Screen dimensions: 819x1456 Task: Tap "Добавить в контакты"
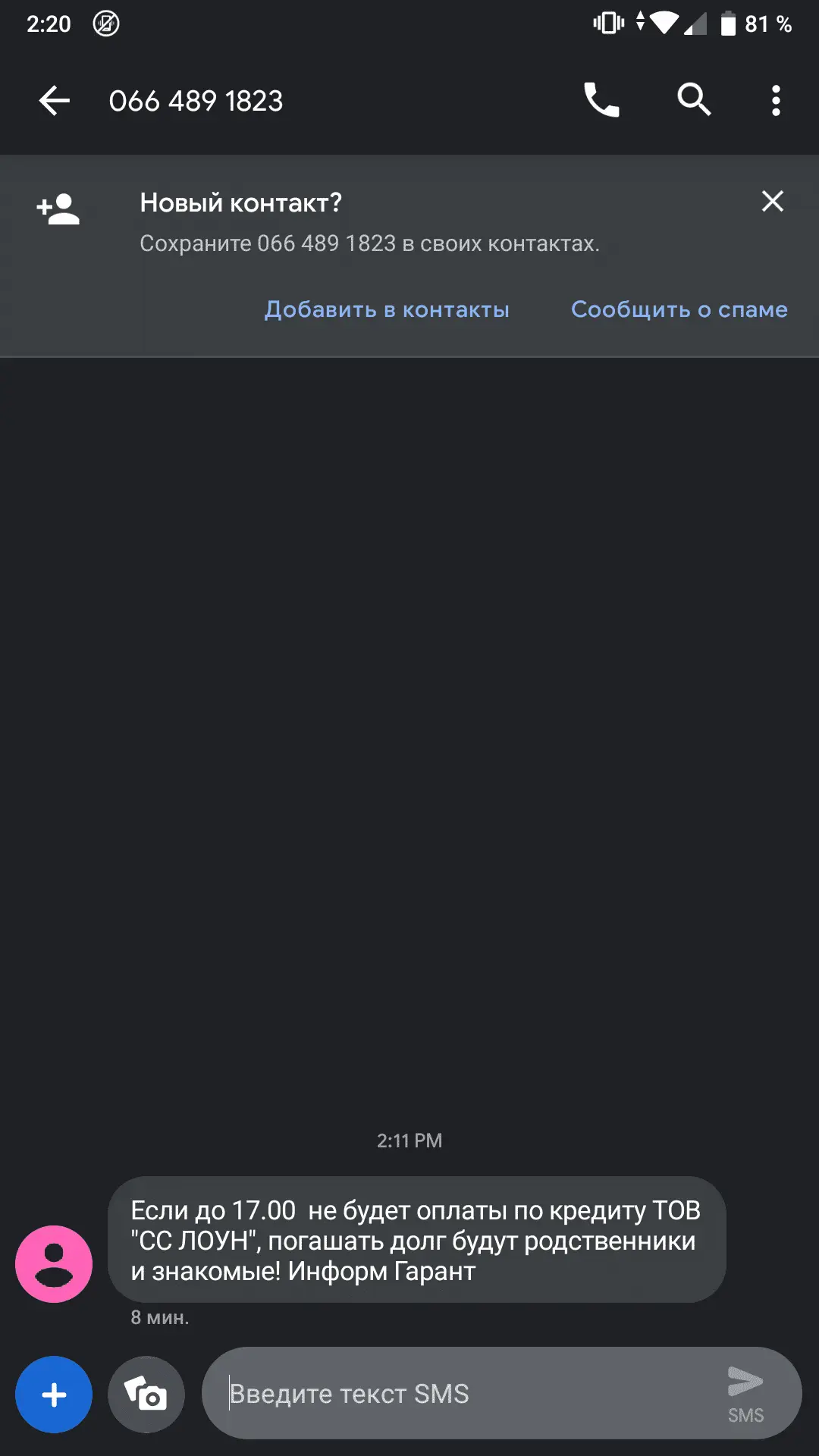click(x=387, y=309)
